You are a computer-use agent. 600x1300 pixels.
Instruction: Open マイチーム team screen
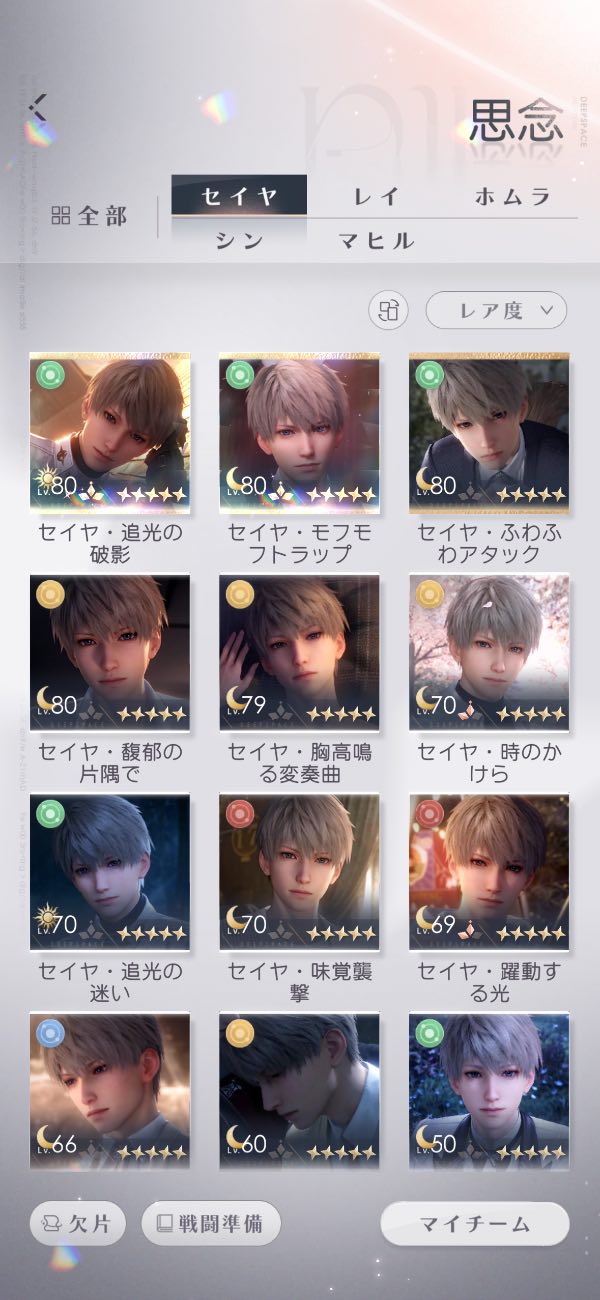coord(474,1224)
